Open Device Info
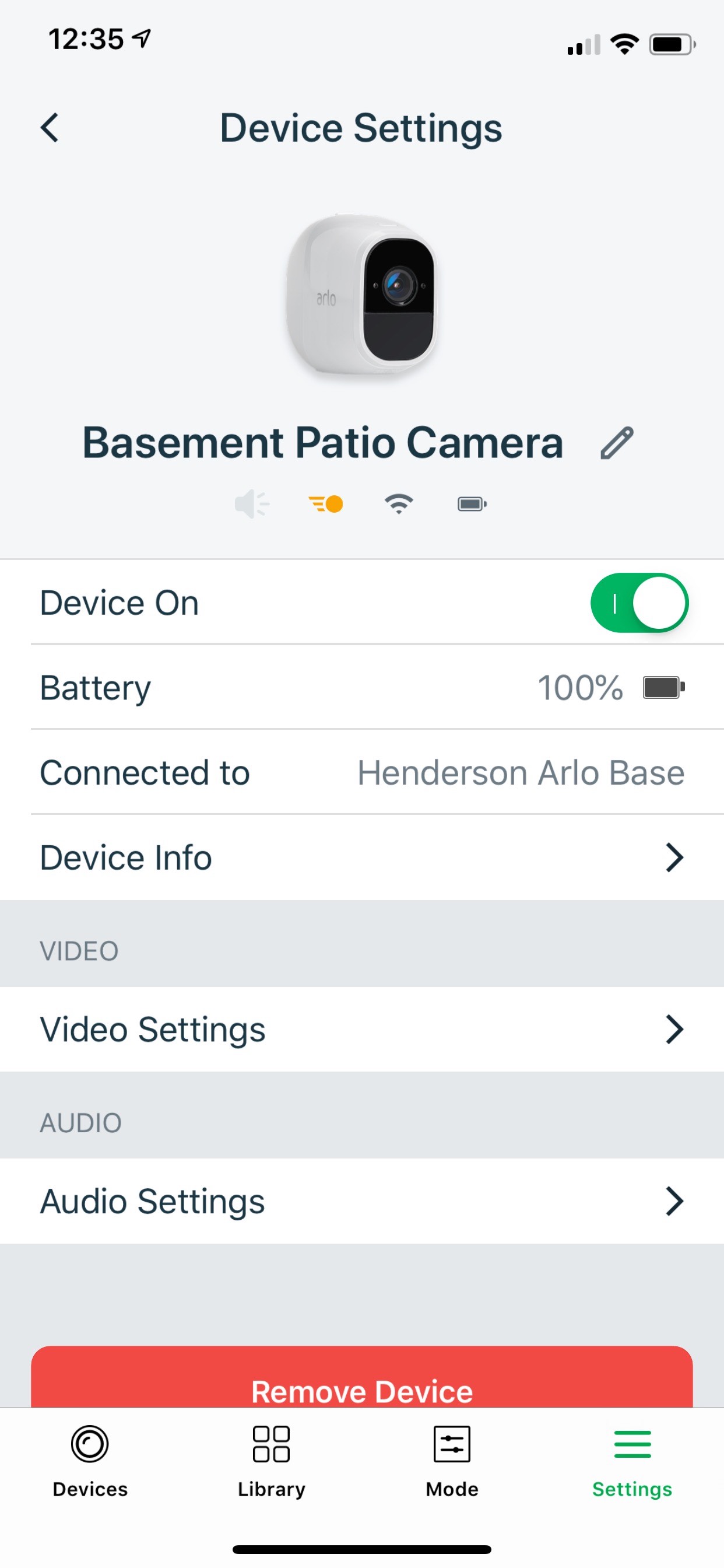724x1568 pixels. point(362,857)
